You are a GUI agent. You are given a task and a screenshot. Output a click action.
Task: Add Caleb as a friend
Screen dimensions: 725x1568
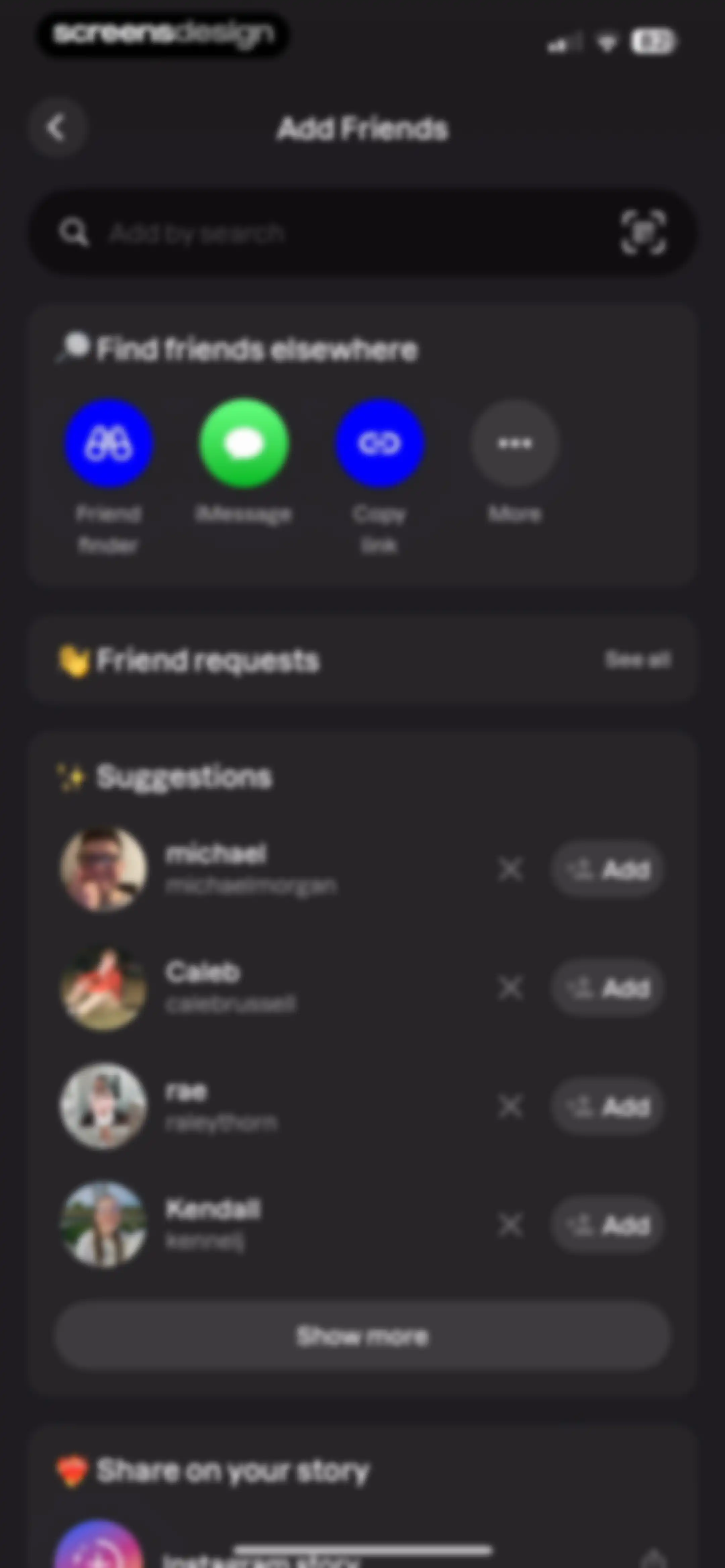click(607, 987)
